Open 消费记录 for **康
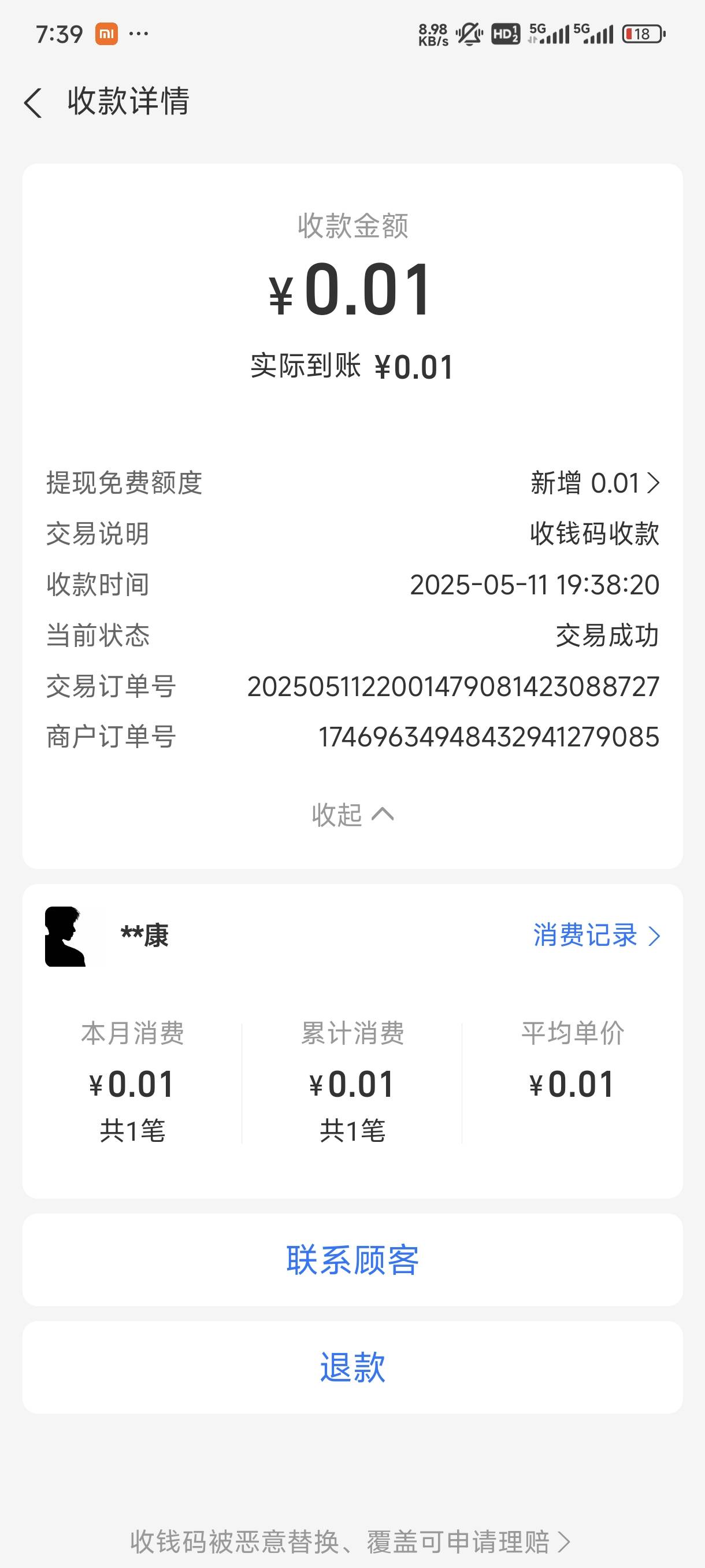The width and height of the screenshot is (705, 1568). click(x=597, y=935)
